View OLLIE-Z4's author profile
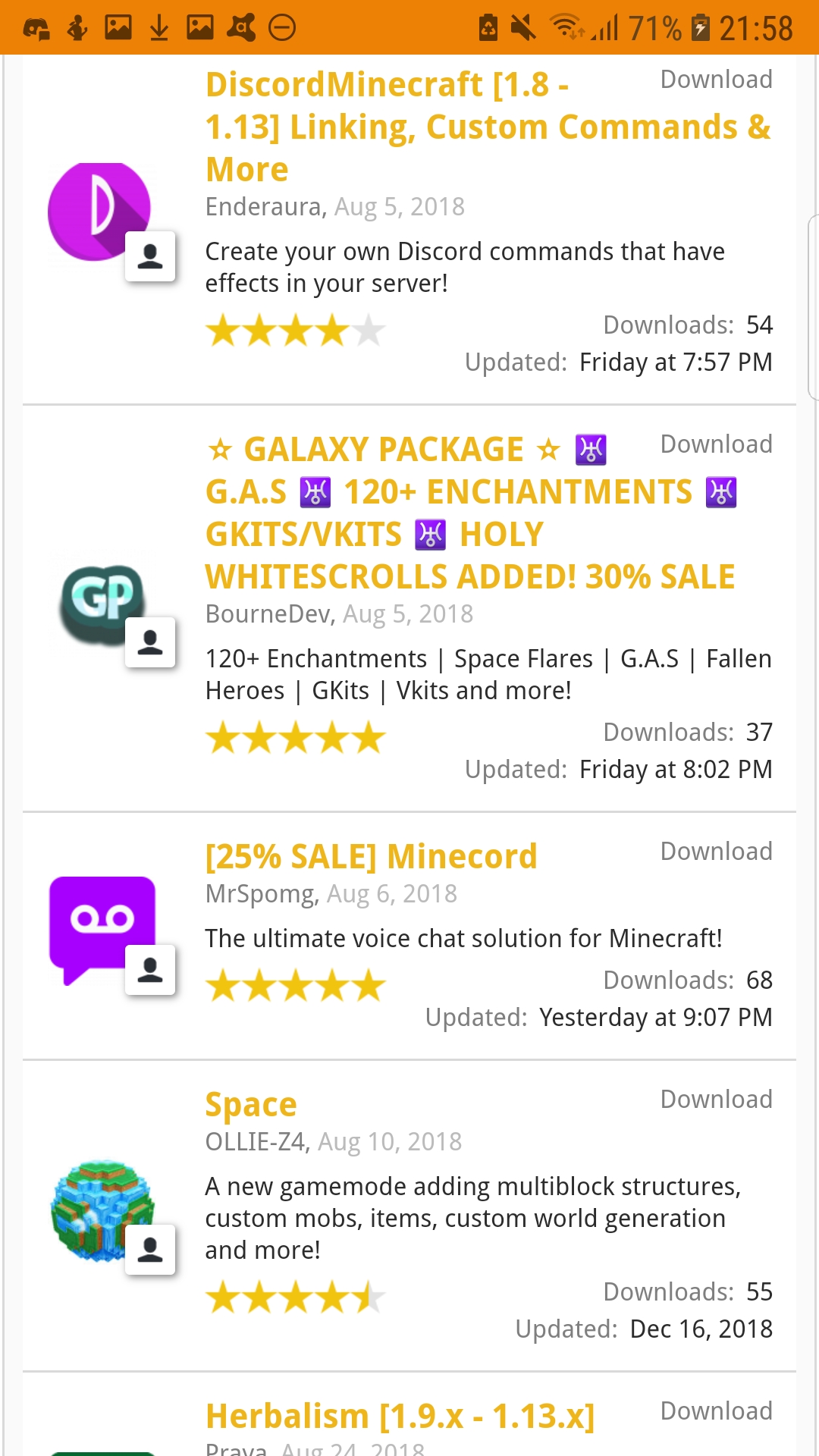 click(257, 1142)
